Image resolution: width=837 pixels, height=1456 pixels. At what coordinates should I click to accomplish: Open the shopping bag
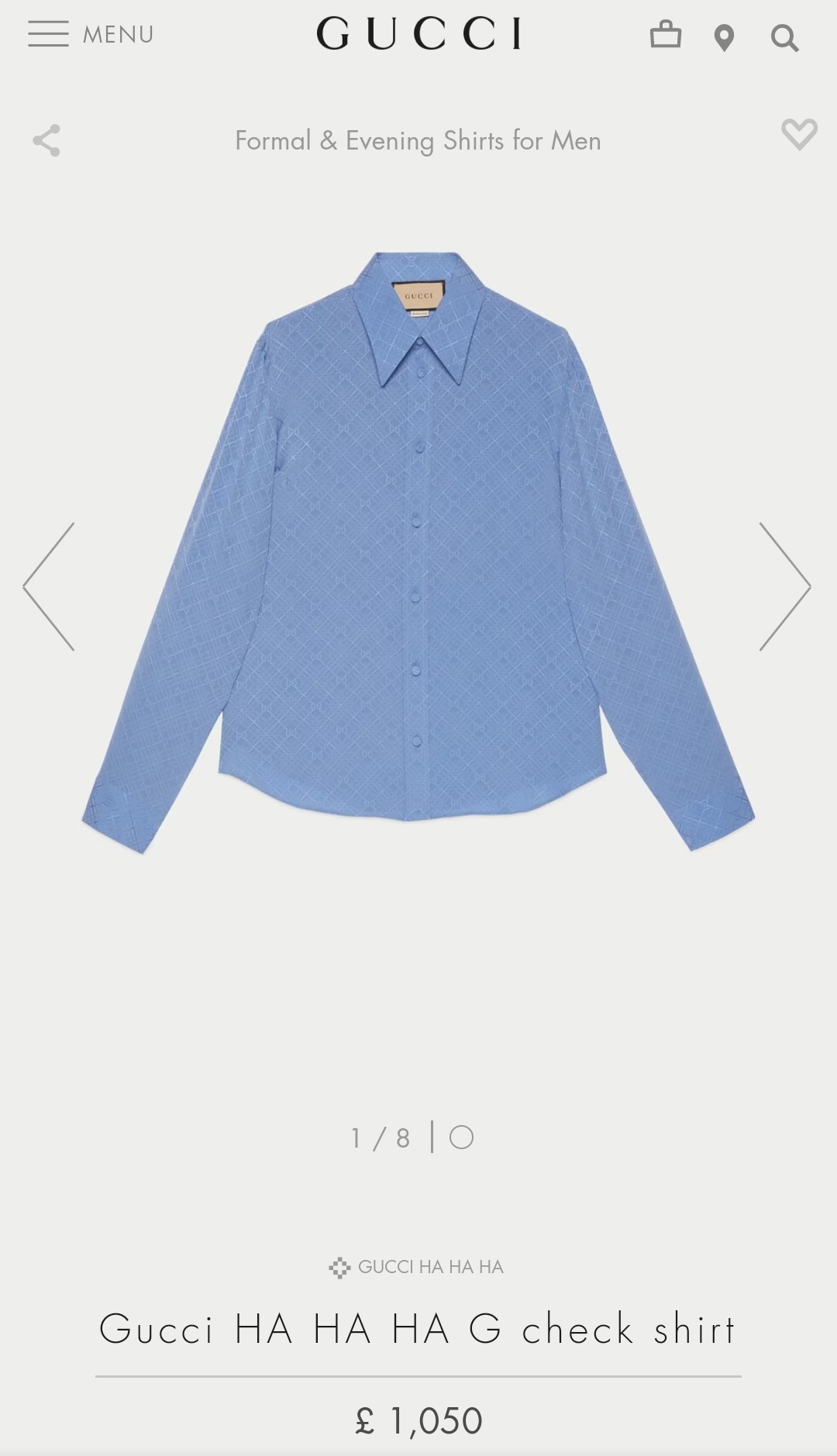click(x=665, y=35)
